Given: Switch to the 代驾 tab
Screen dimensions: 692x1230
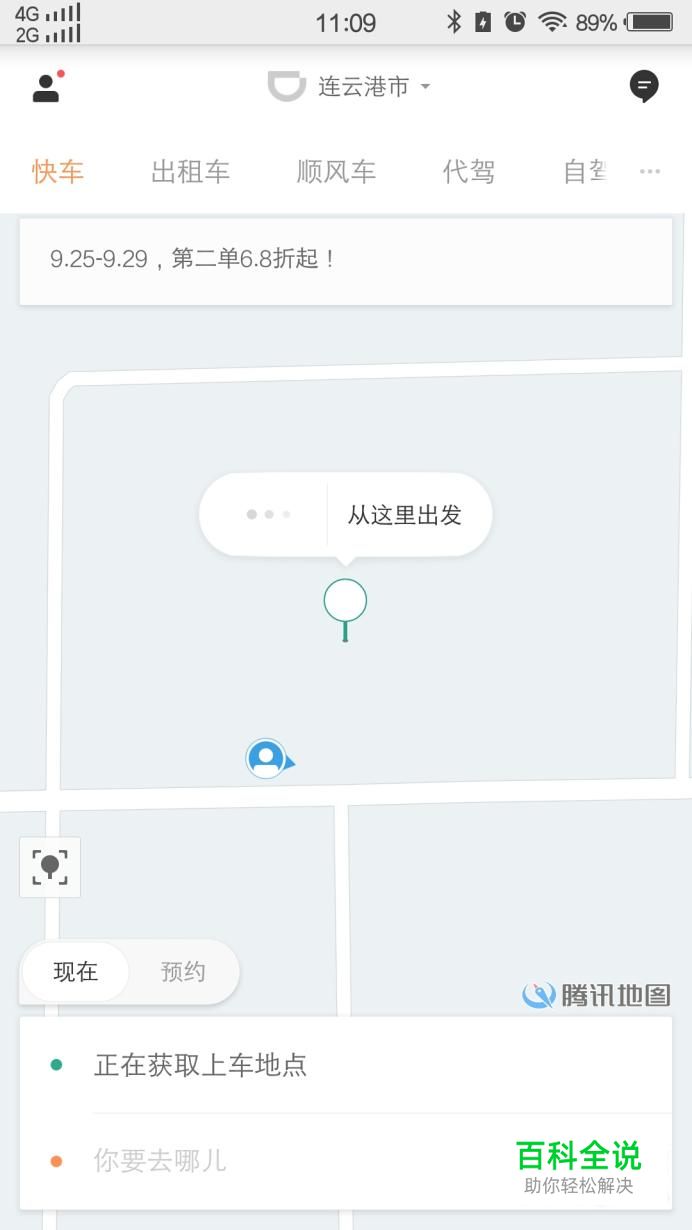Looking at the screenshot, I should pos(468,172).
